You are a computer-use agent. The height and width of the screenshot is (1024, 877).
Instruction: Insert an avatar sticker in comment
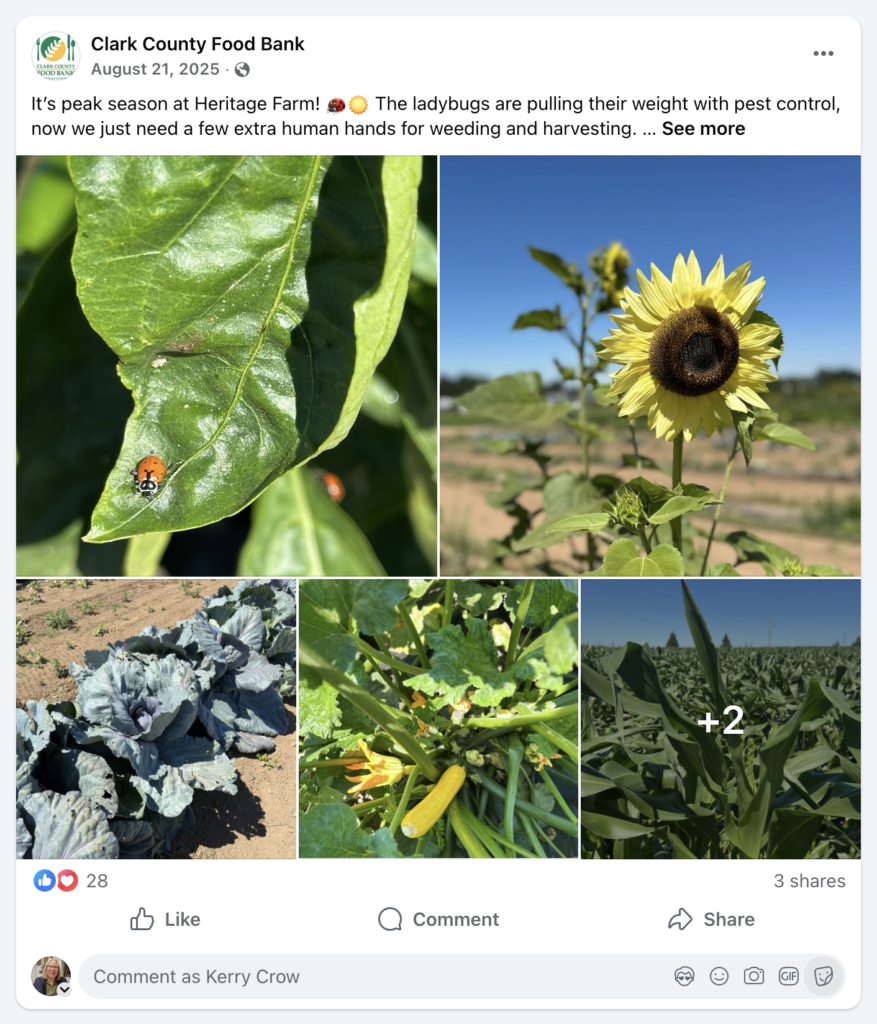coord(684,977)
